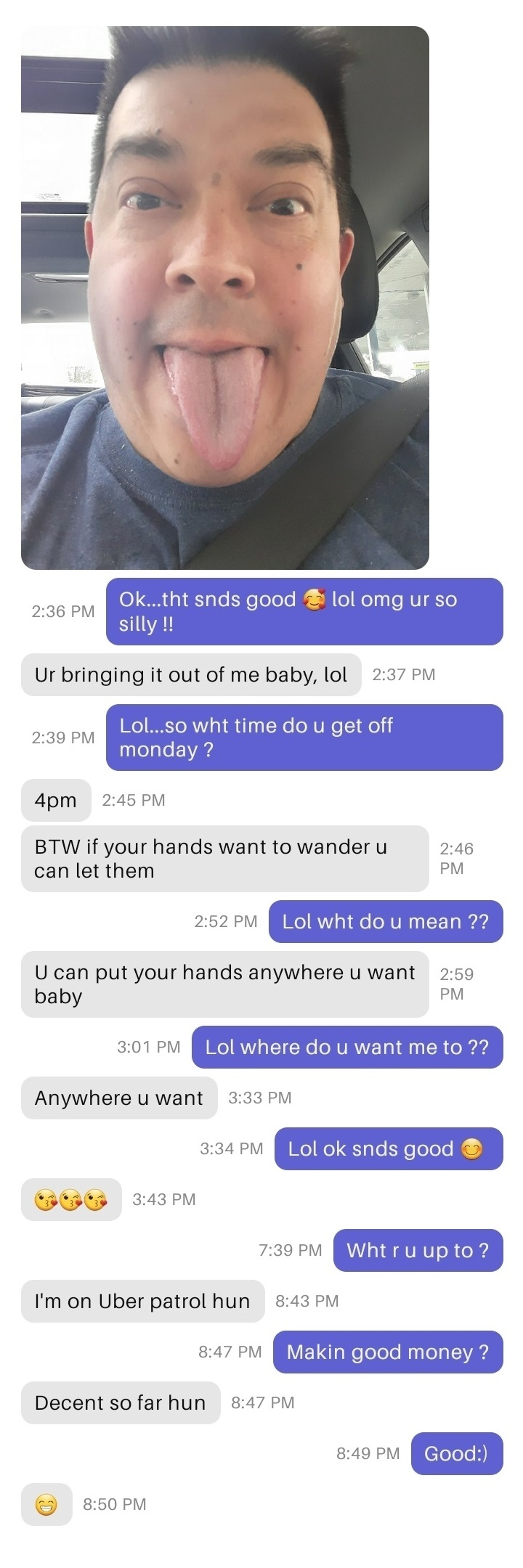523x1568 pixels.
Task: Open the selfie photo message full screen
Action: click(x=225, y=298)
